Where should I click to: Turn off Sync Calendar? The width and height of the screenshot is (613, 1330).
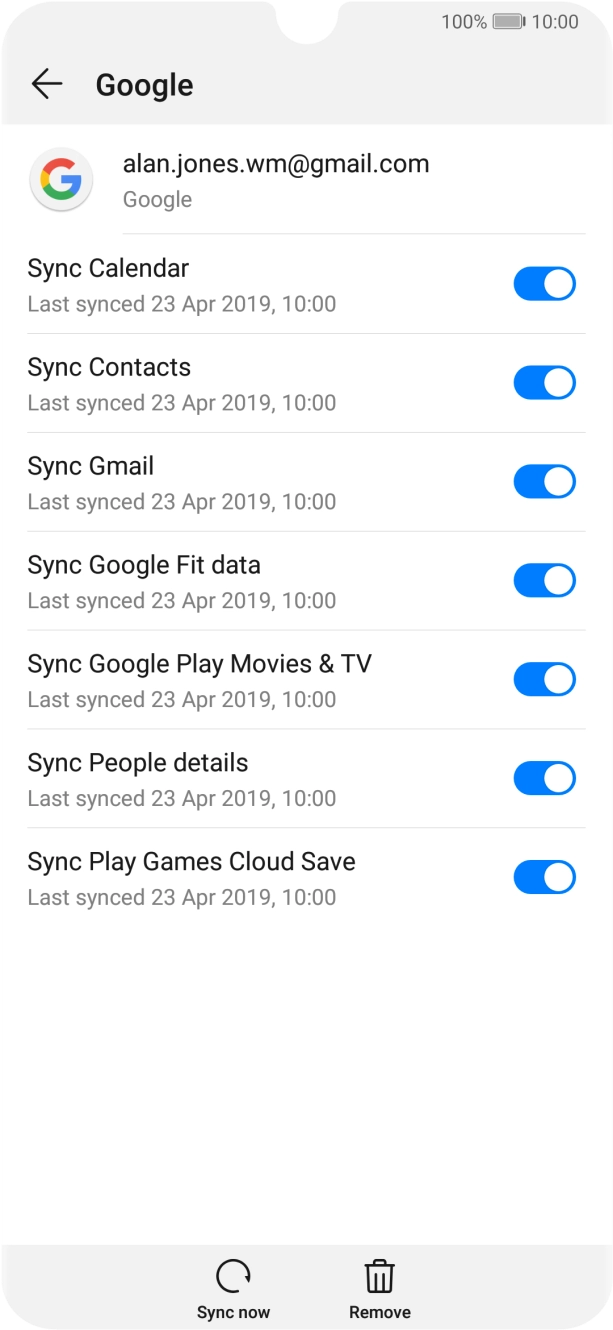click(544, 284)
